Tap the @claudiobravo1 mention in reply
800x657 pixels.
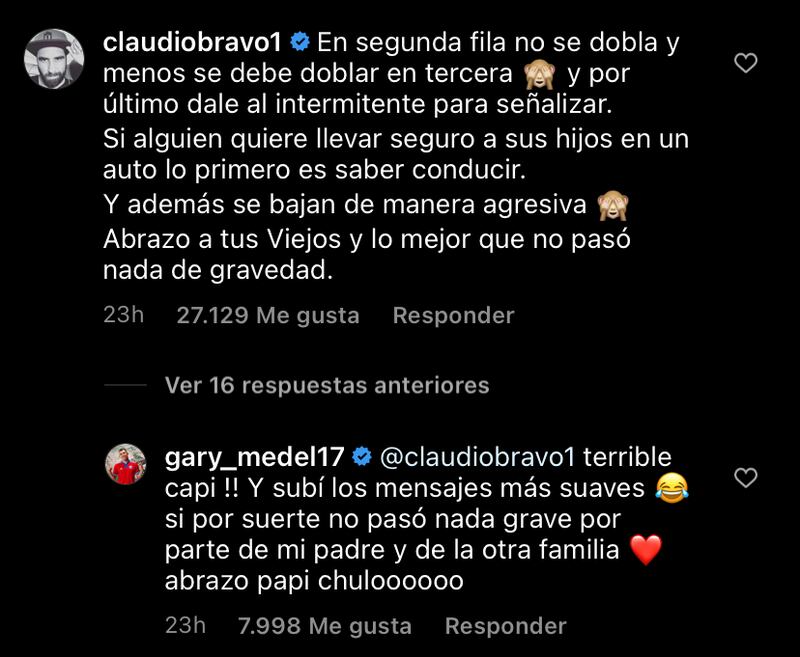click(479, 456)
